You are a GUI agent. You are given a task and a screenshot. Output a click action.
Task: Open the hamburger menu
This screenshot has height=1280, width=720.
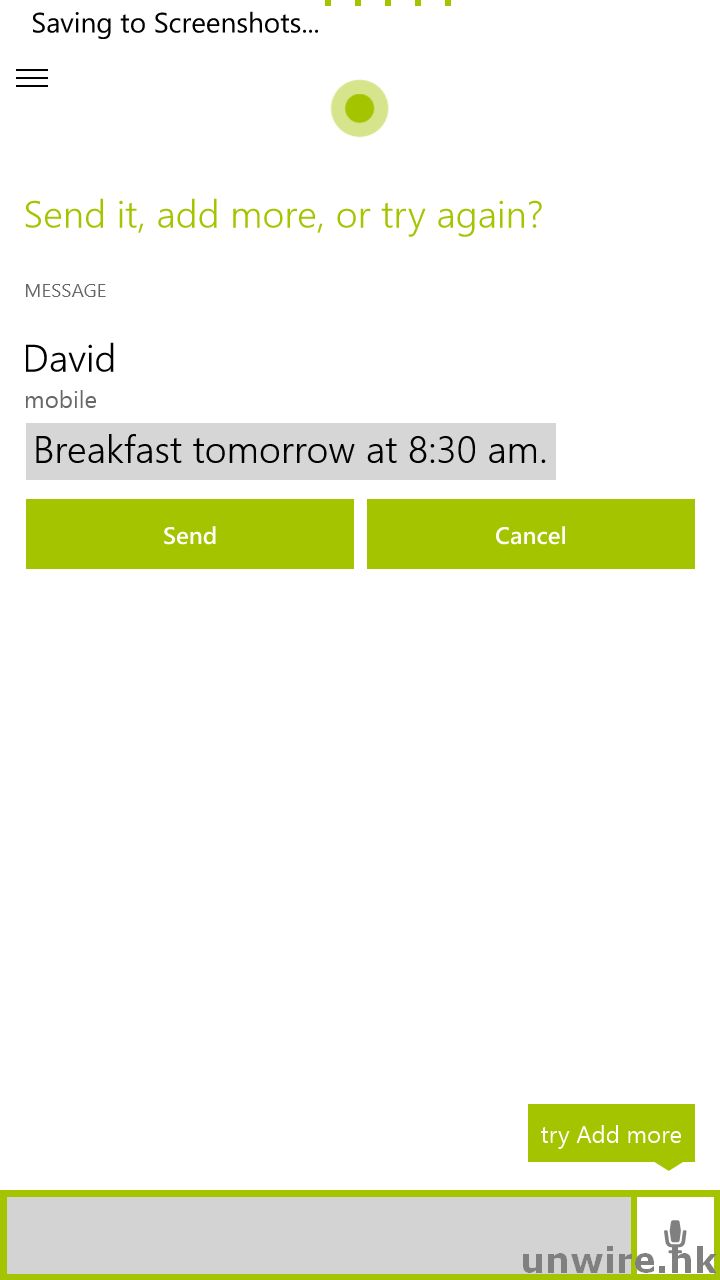point(32,78)
